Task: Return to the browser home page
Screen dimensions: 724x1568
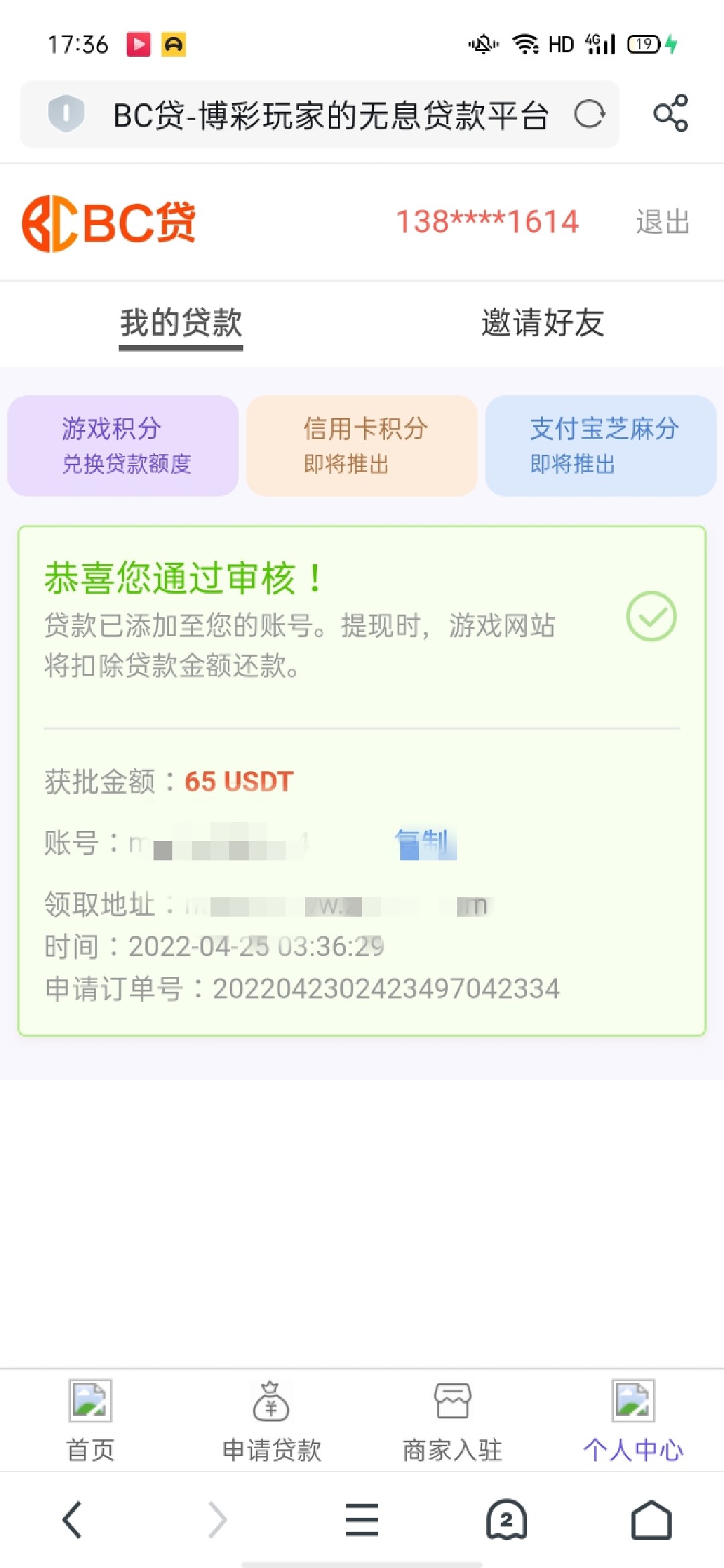Action: click(x=651, y=1520)
